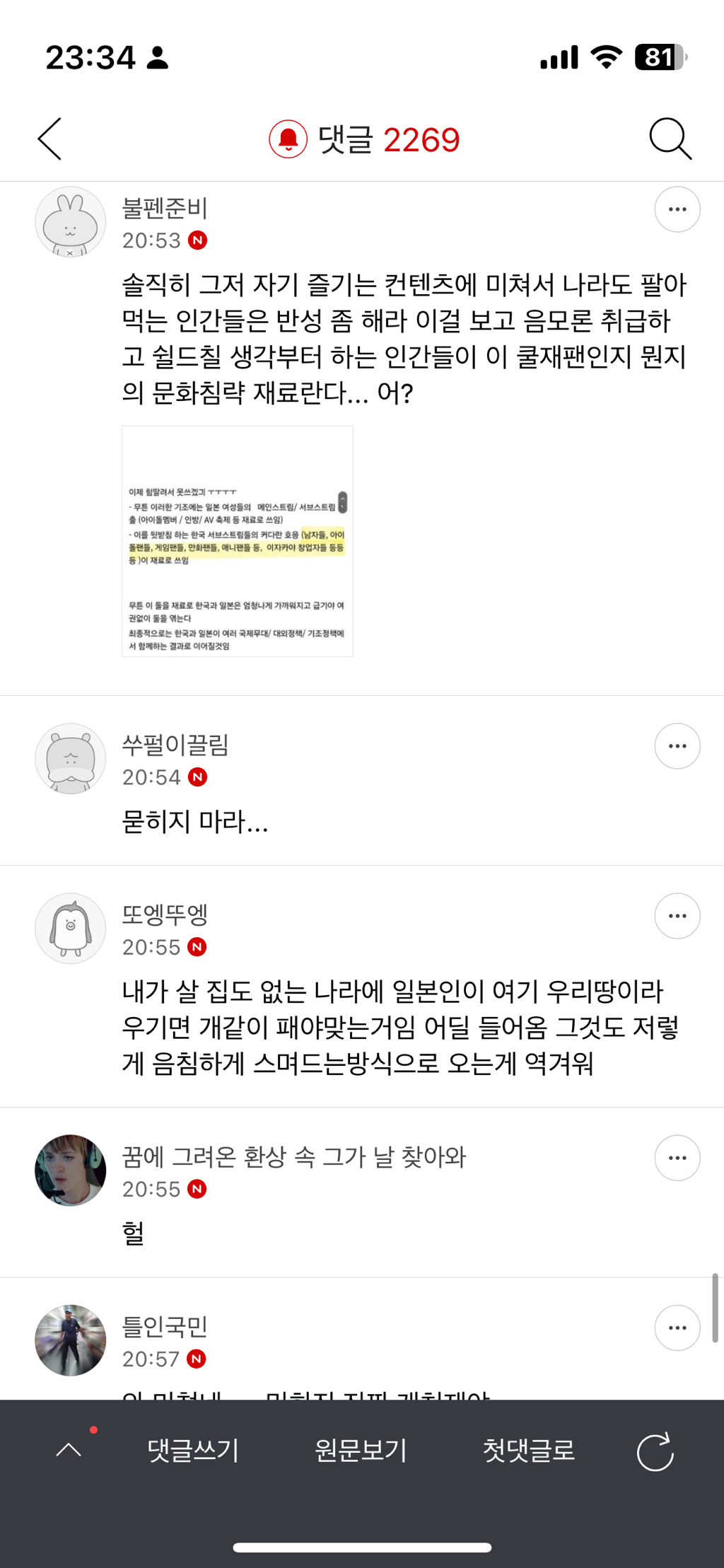Open more options on 꿈에 그려온 환상's comment

tap(677, 1158)
